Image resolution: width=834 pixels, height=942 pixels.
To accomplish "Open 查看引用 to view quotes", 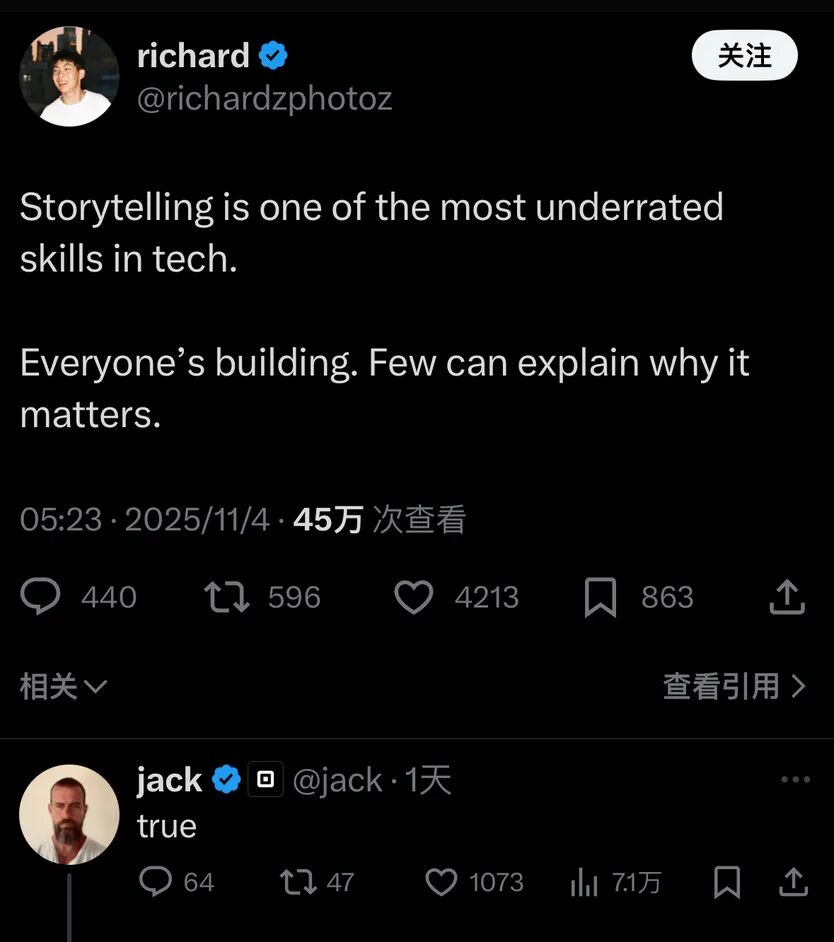I will pos(734,686).
